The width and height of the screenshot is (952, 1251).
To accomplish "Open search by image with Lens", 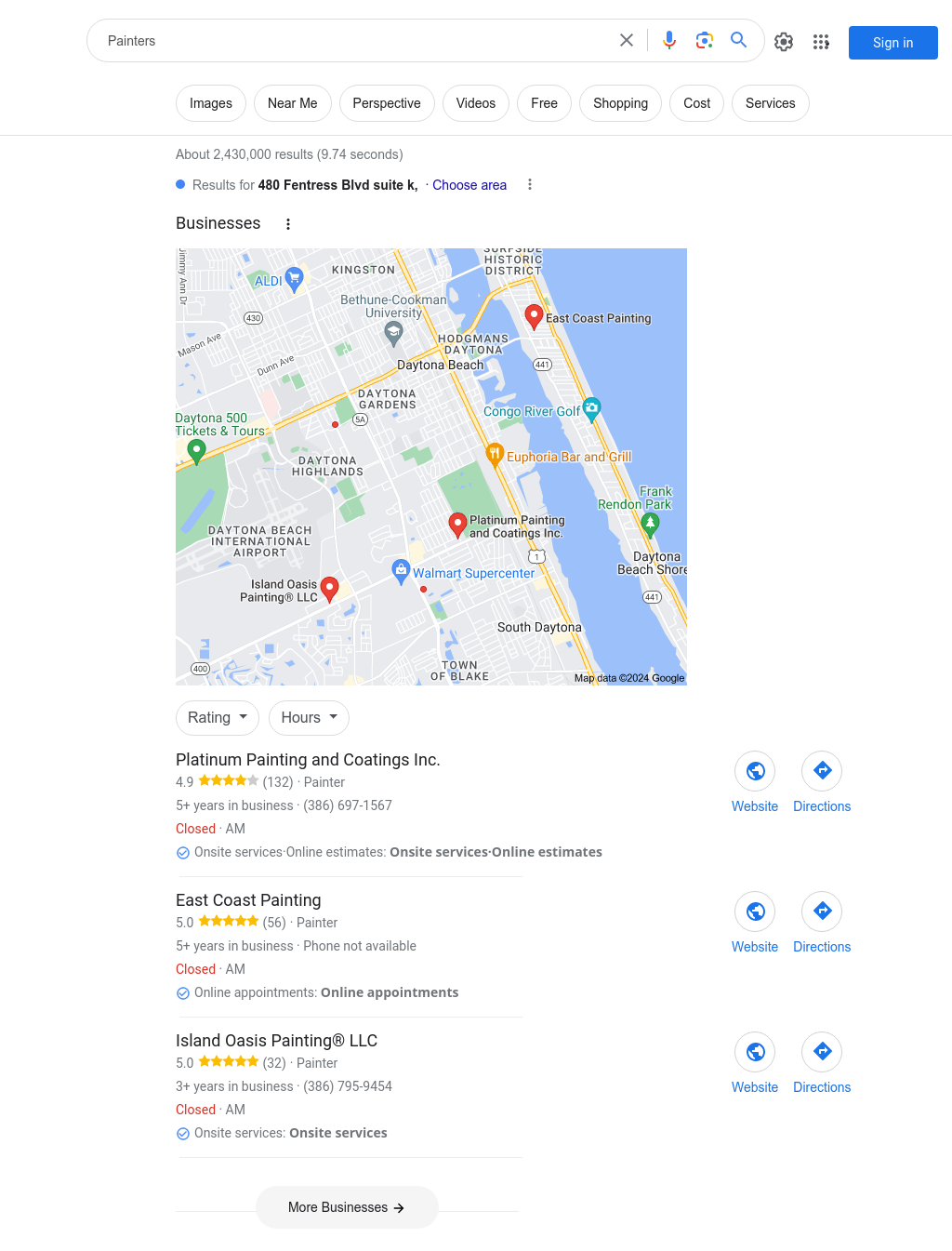I will [x=705, y=40].
